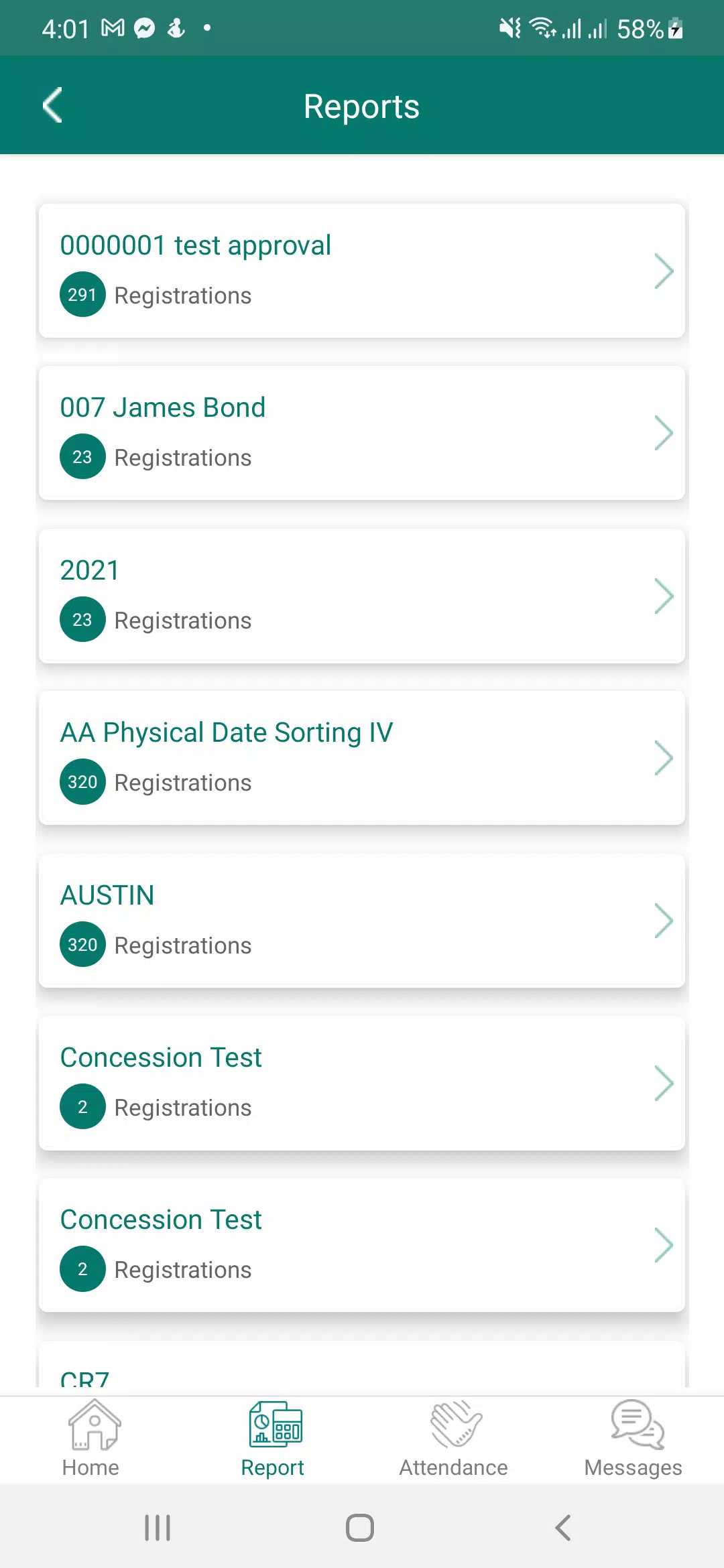Open the 007 James Bond report

tap(362, 433)
